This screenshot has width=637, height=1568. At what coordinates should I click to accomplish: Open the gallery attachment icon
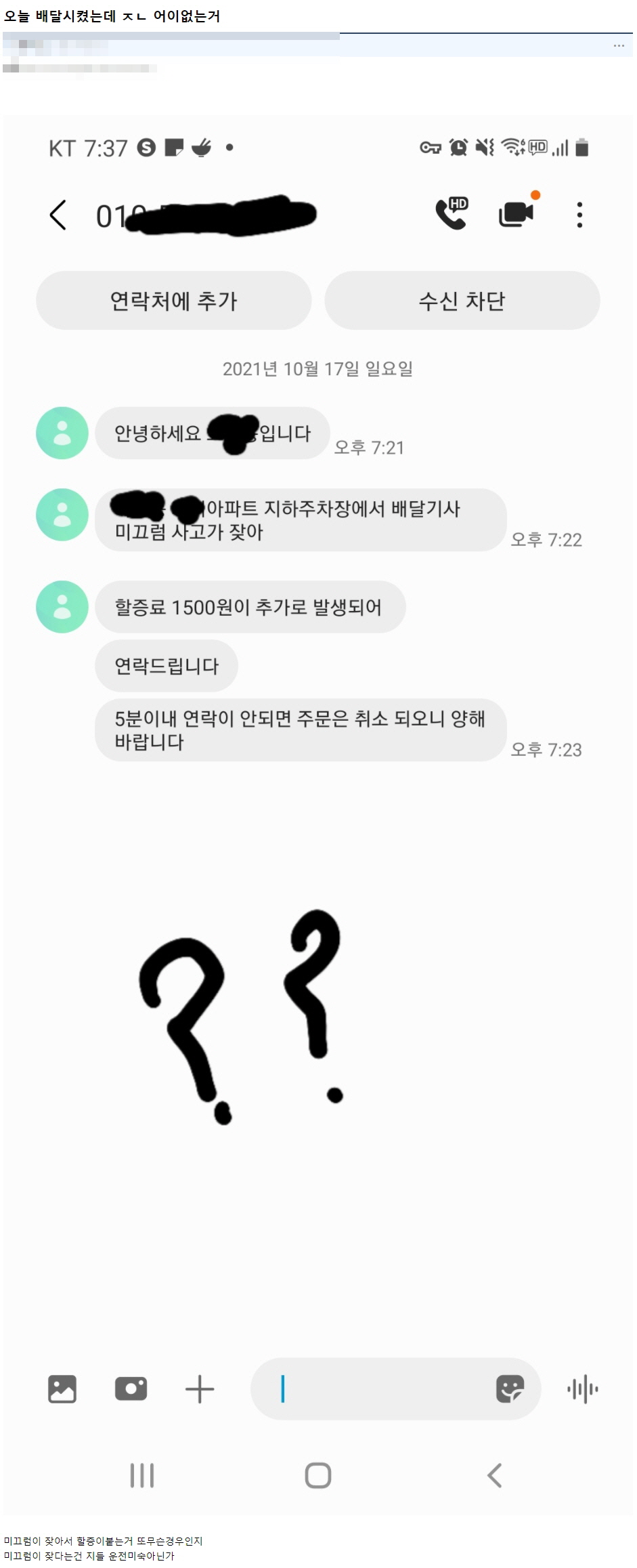[x=62, y=1389]
